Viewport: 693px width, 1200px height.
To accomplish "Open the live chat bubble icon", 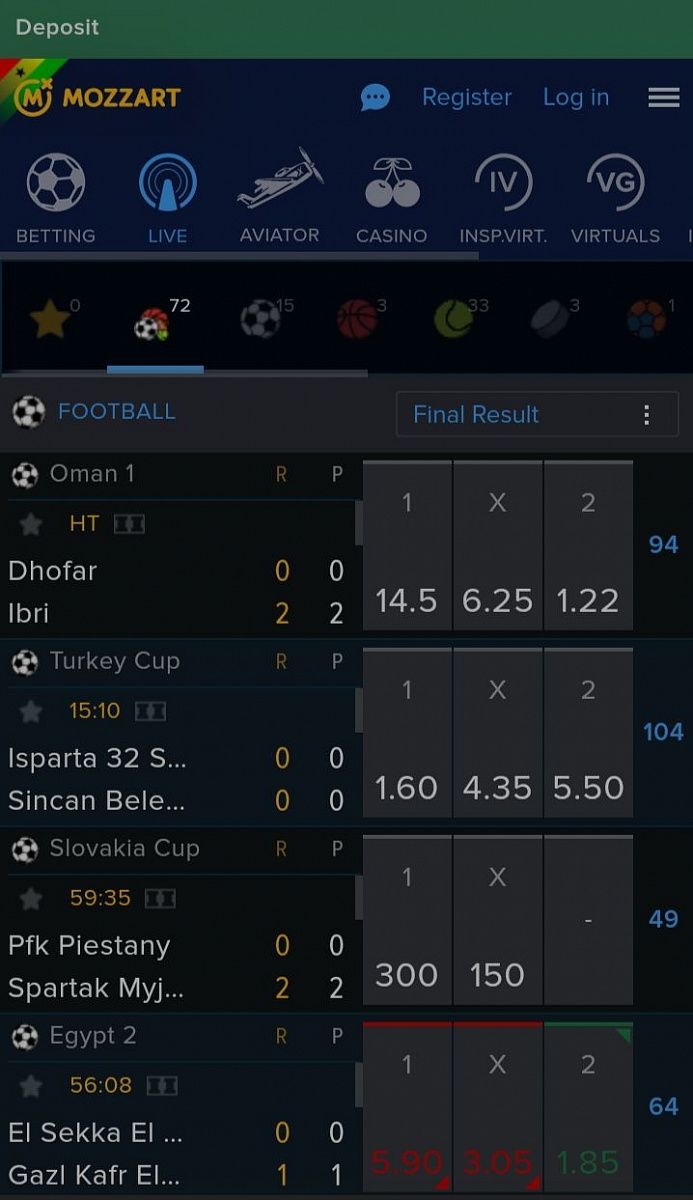I will click(375, 97).
